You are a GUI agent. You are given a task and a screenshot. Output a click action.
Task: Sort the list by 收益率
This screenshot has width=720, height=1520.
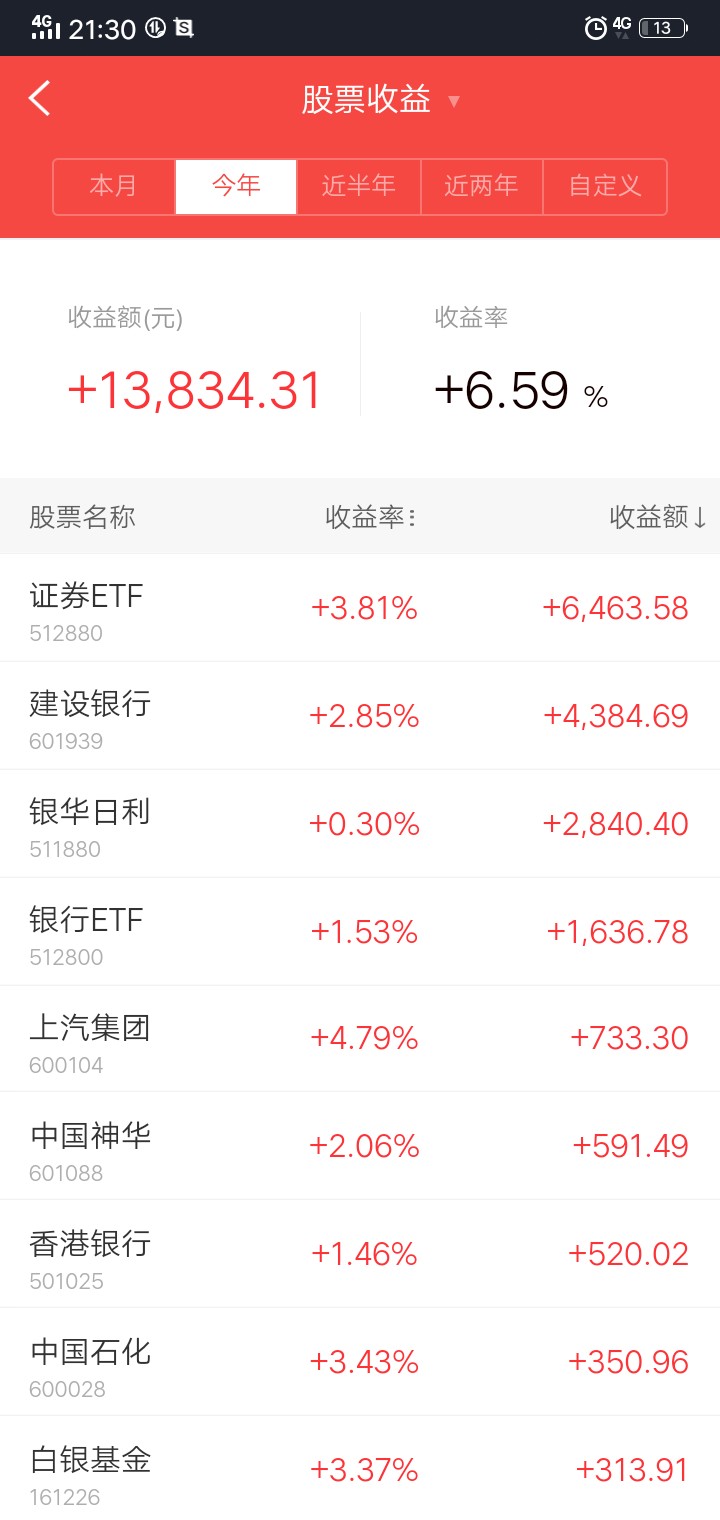click(x=370, y=517)
